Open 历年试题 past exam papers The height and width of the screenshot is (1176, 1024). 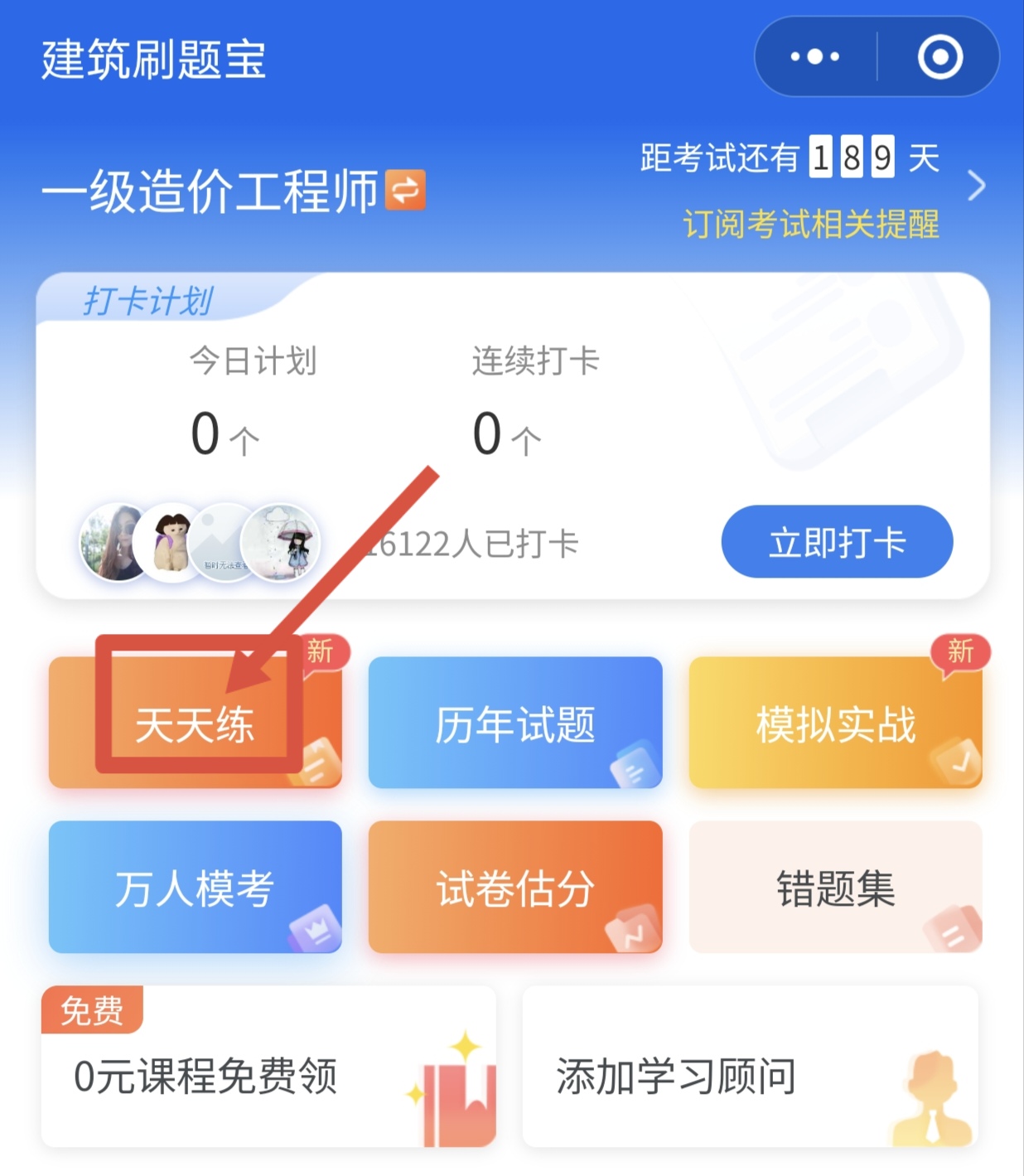[515, 724]
